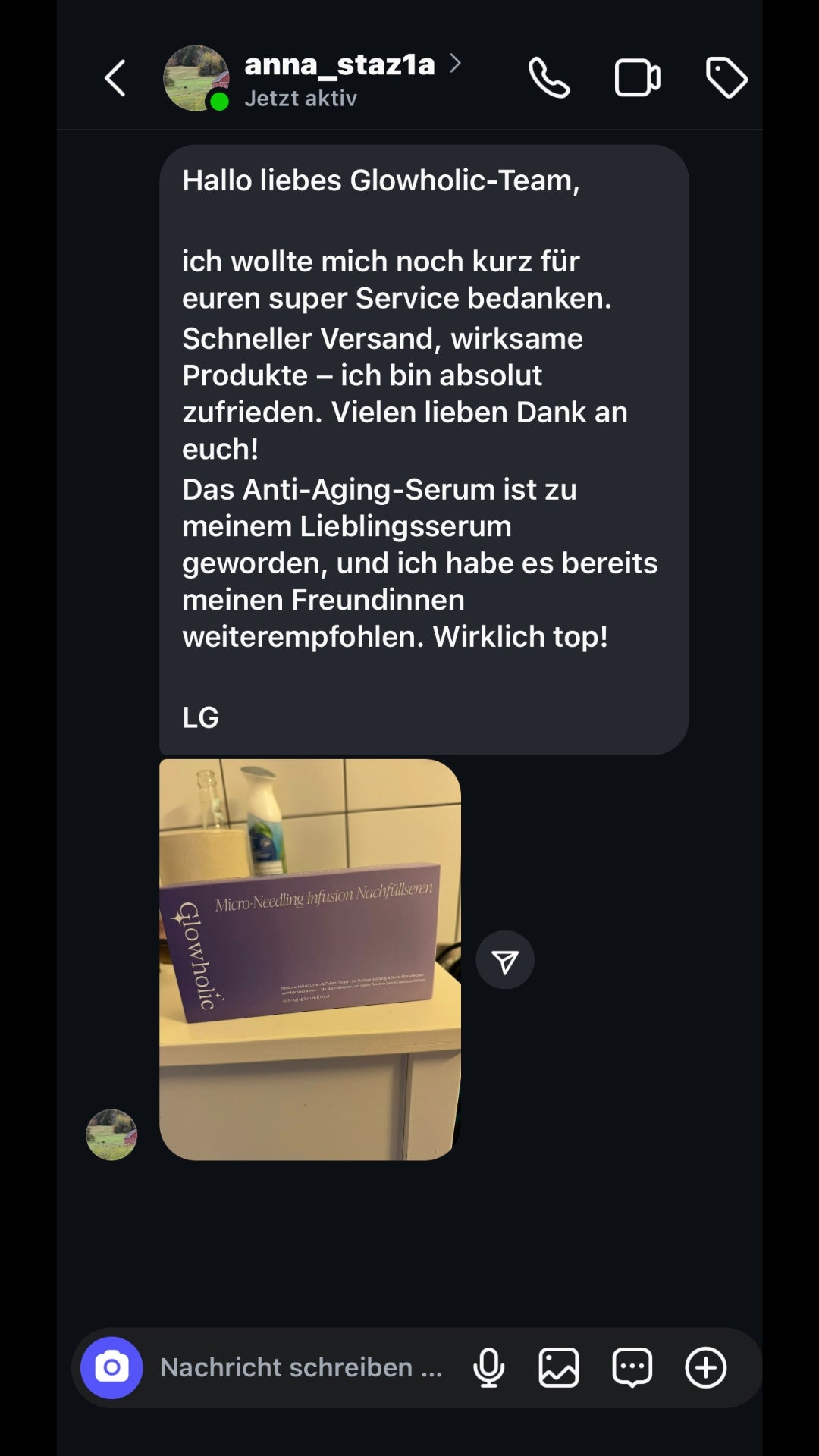Screen dimensions: 819x1456
Task: Record a voice message
Action: (x=489, y=1368)
